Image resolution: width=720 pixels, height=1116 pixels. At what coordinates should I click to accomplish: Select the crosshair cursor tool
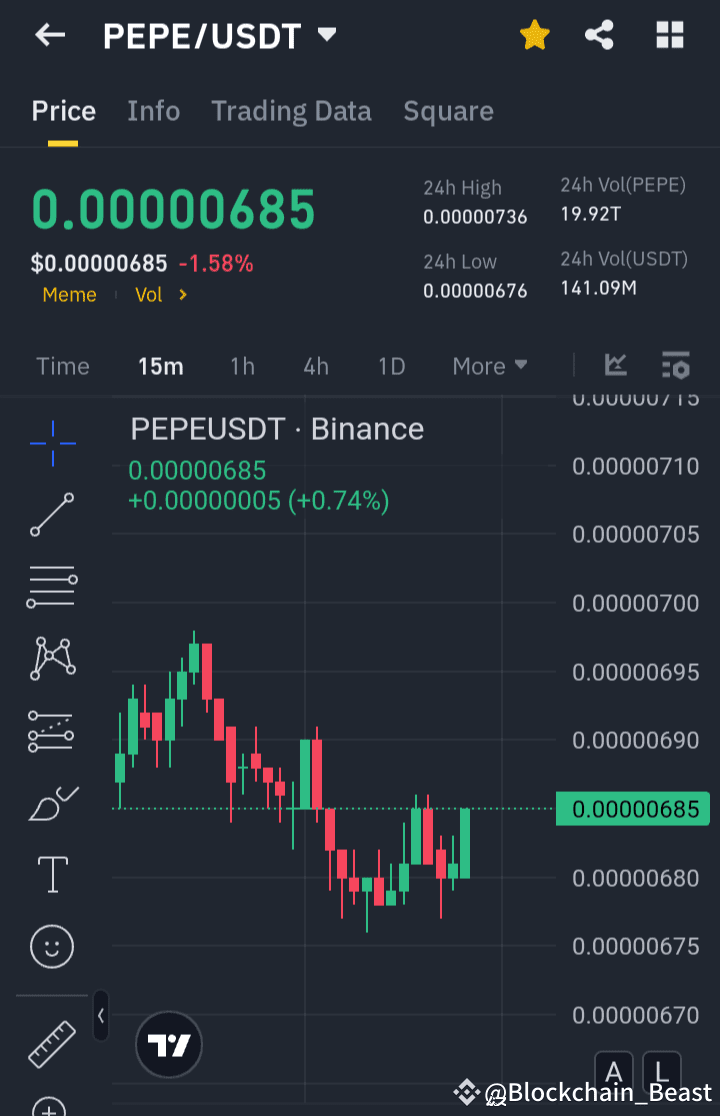51,443
